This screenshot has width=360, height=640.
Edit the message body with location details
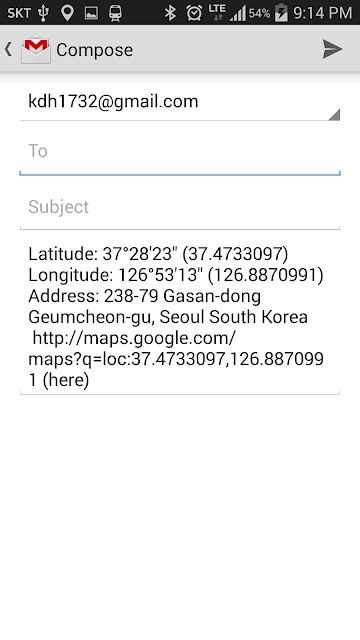[x=180, y=317]
